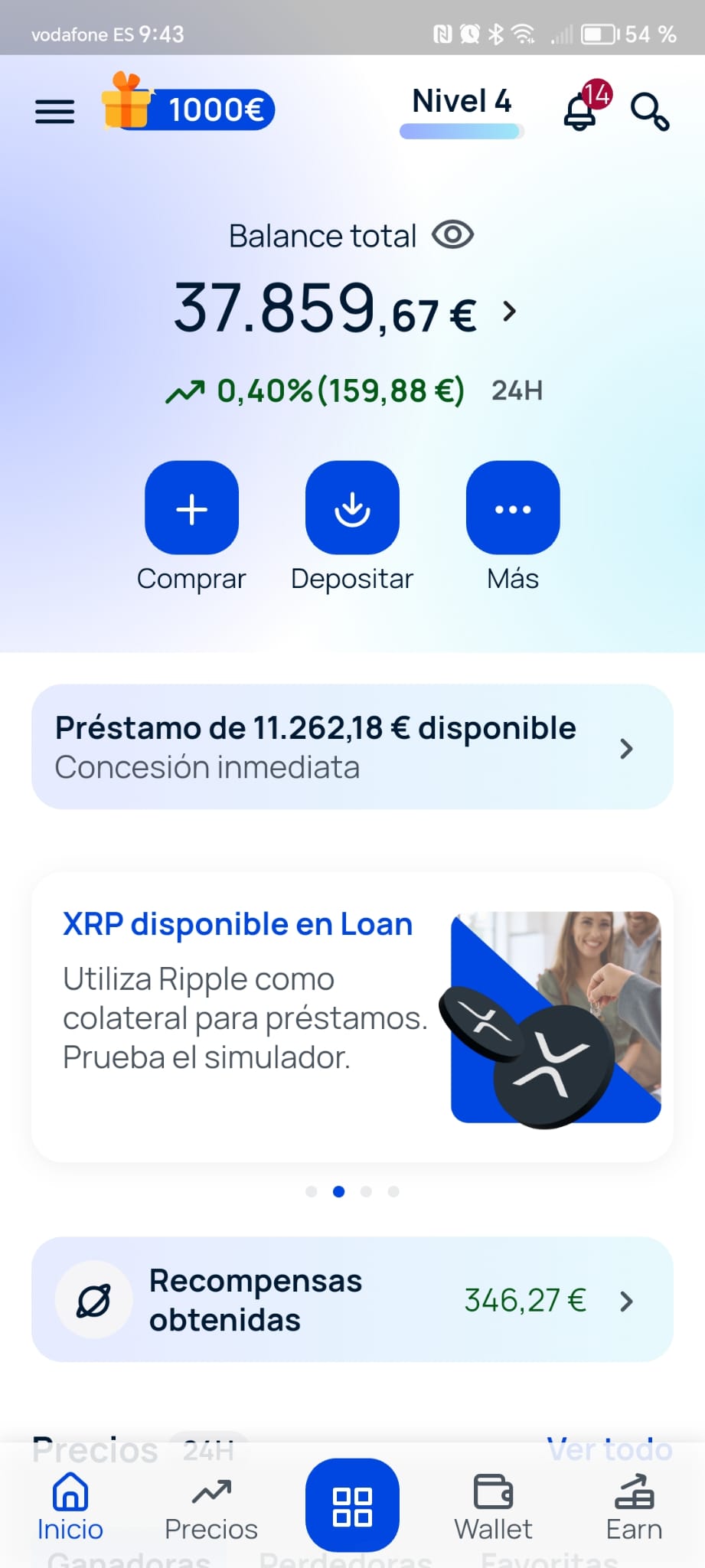Image resolution: width=705 pixels, height=1568 pixels.
Task: Hide the total balance with the eye icon
Action: tap(452, 235)
